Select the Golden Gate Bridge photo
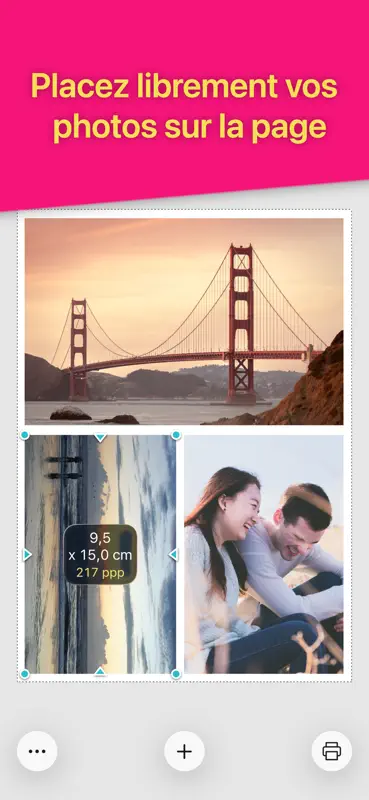 (184, 321)
